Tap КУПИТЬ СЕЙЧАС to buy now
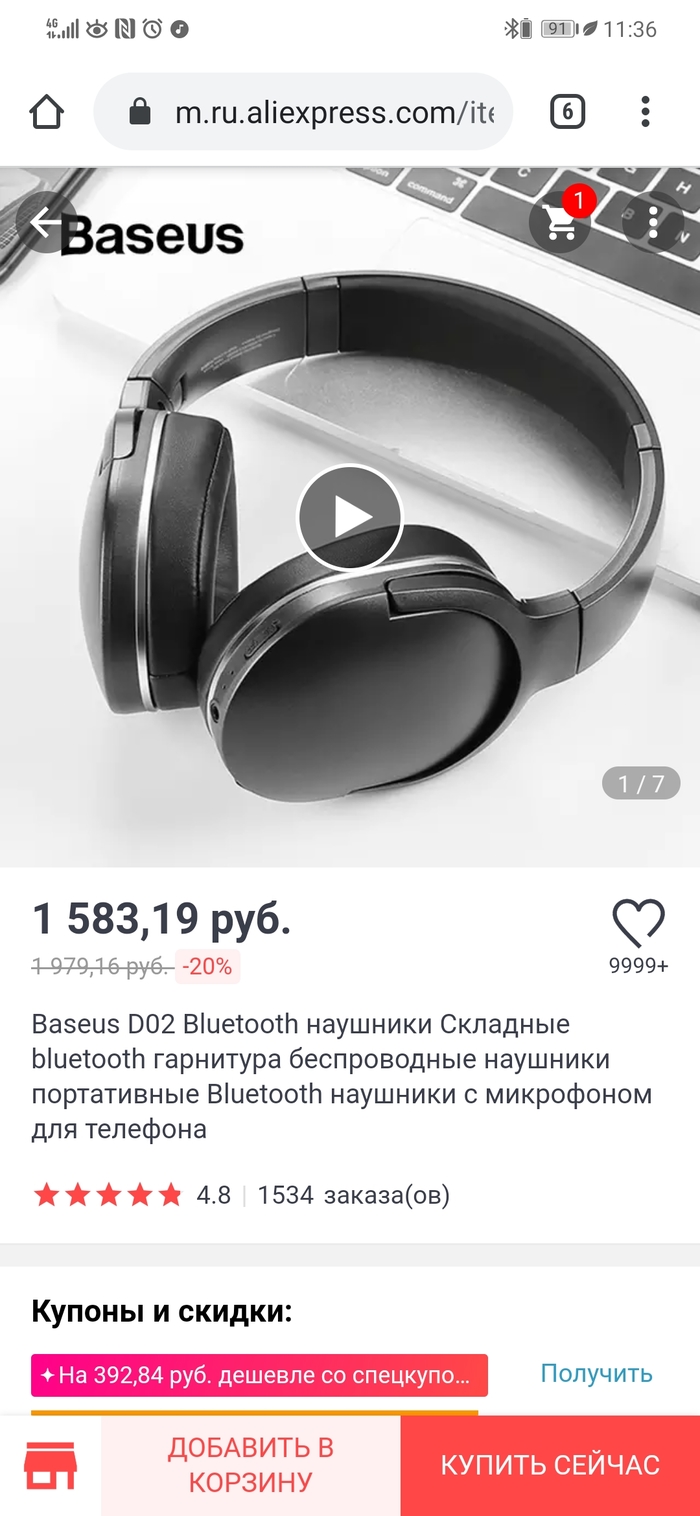This screenshot has width=700, height=1516. click(x=550, y=1465)
